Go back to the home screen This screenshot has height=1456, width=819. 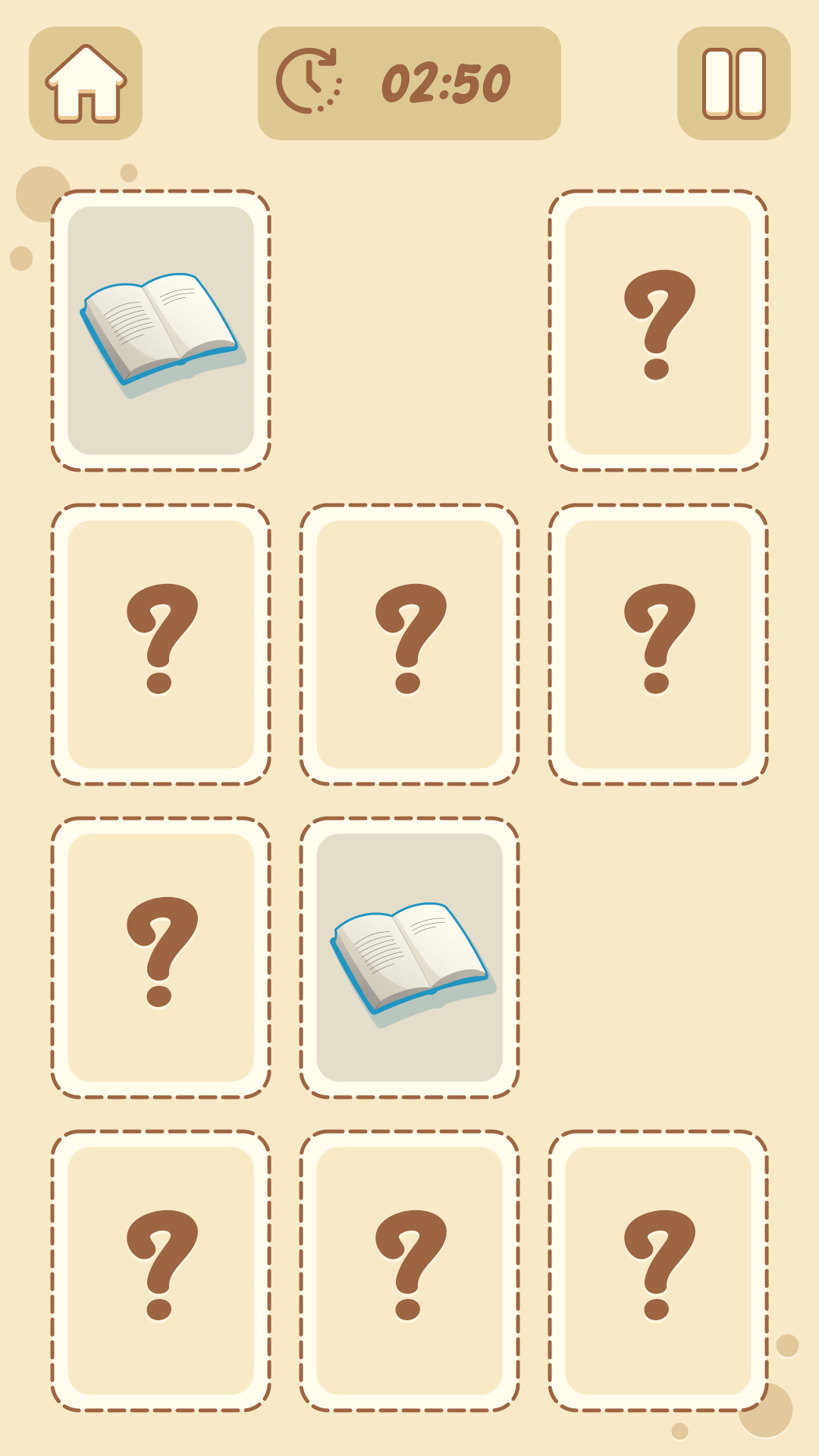(x=86, y=83)
